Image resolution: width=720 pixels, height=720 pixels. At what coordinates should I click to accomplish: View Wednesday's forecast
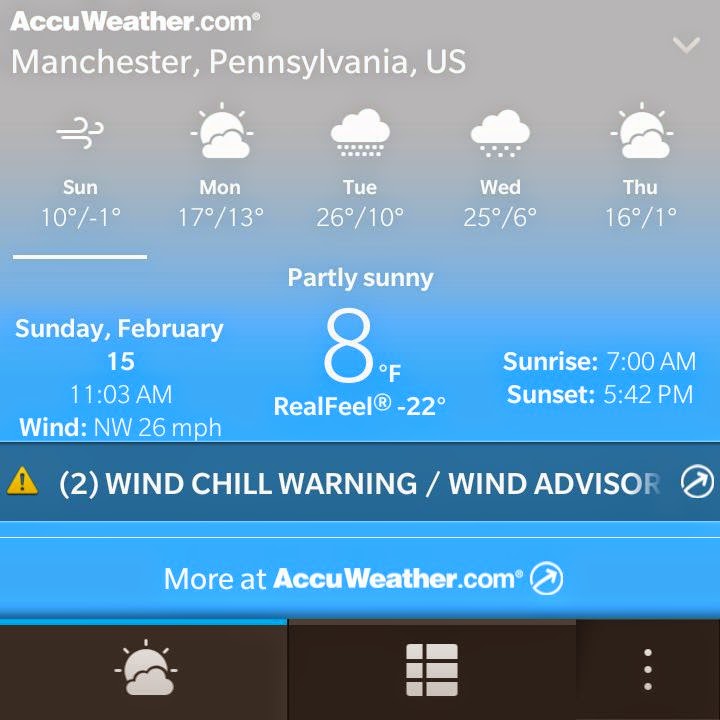tap(500, 170)
